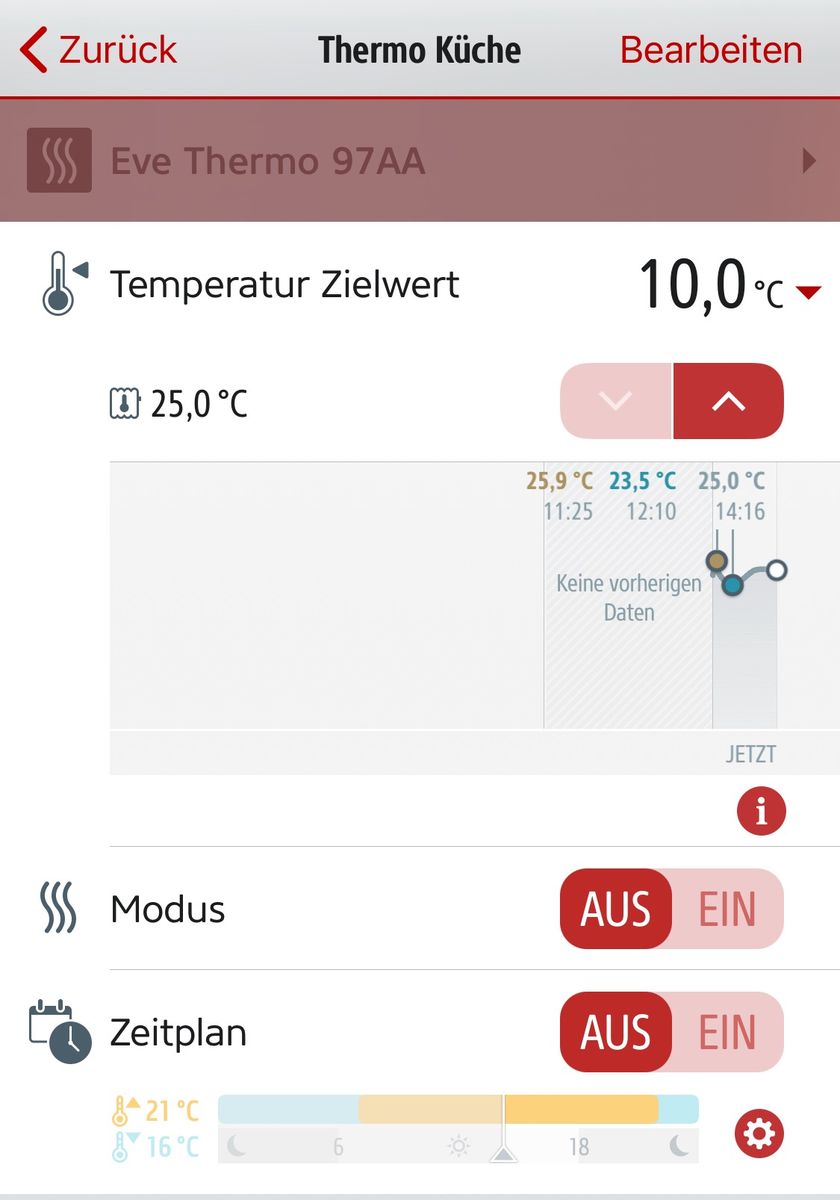Viewport: 840px width, 1200px height.
Task: Open the info icon below the chart
Action: (x=761, y=812)
